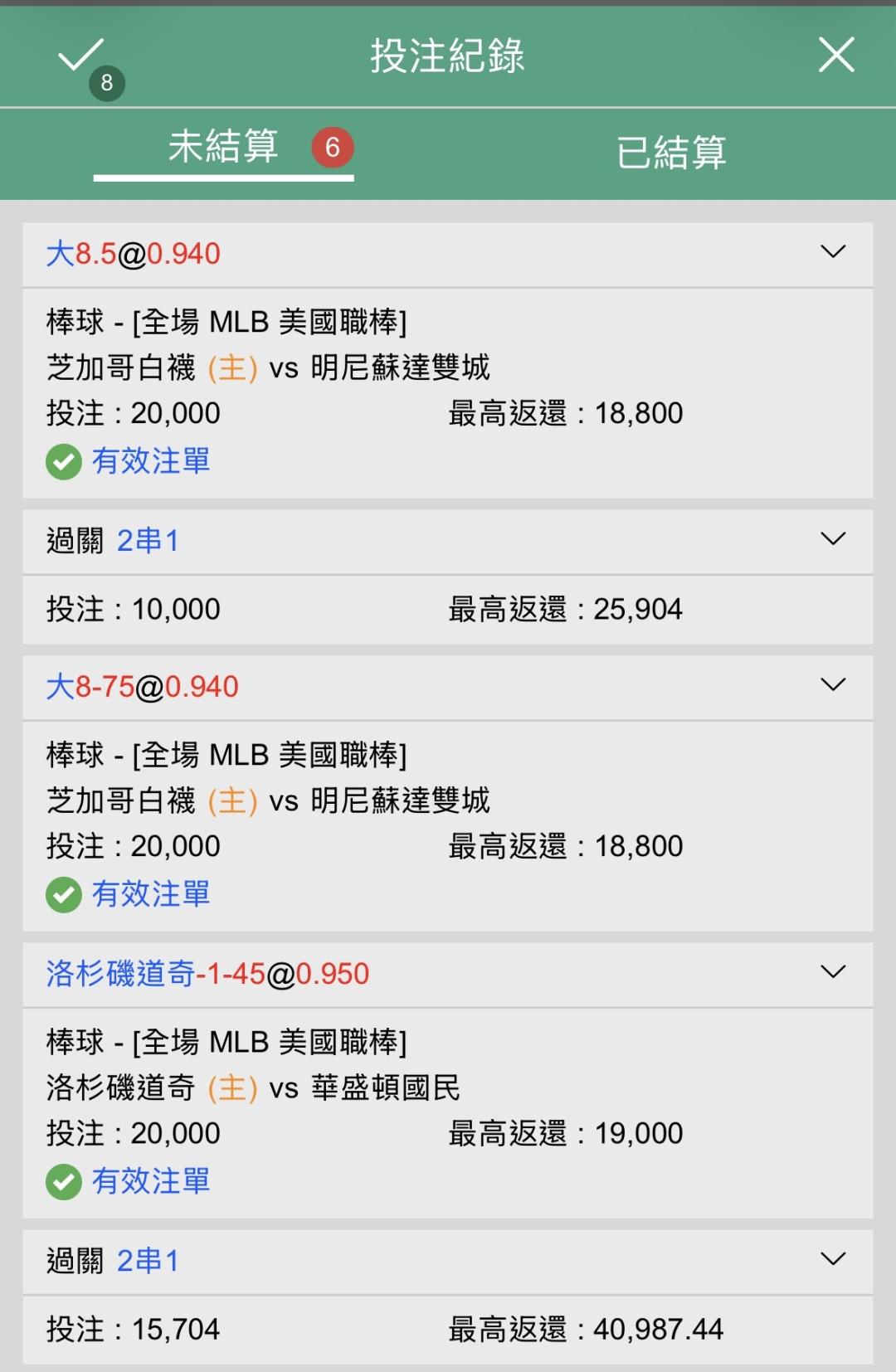Expand the 大8.5@0.940 bet details

coord(833,252)
